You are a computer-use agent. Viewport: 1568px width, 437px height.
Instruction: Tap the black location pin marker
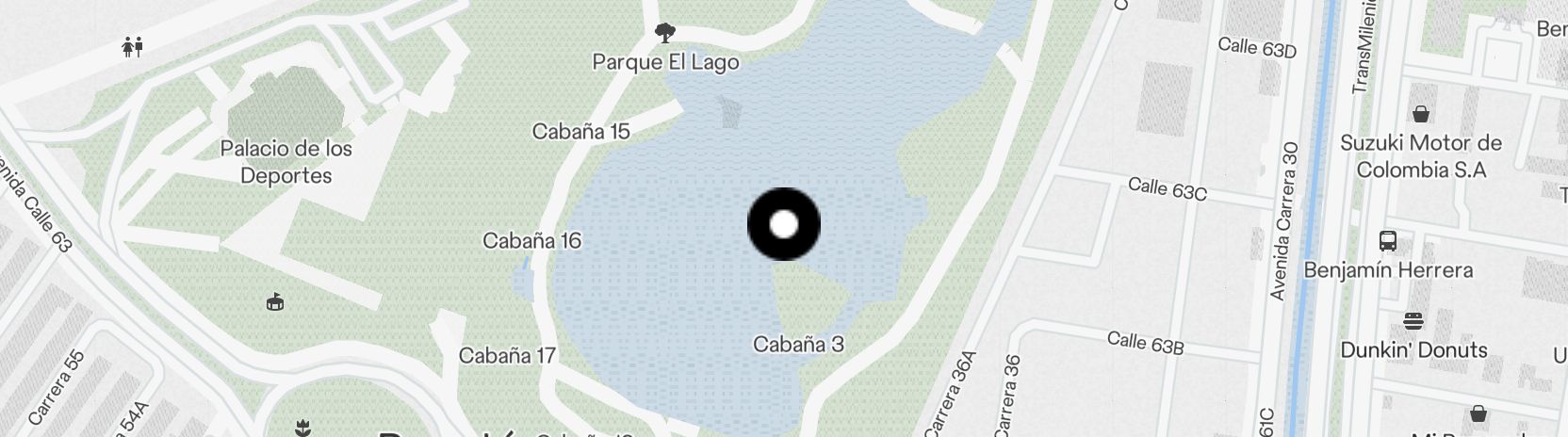click(783, 224)
